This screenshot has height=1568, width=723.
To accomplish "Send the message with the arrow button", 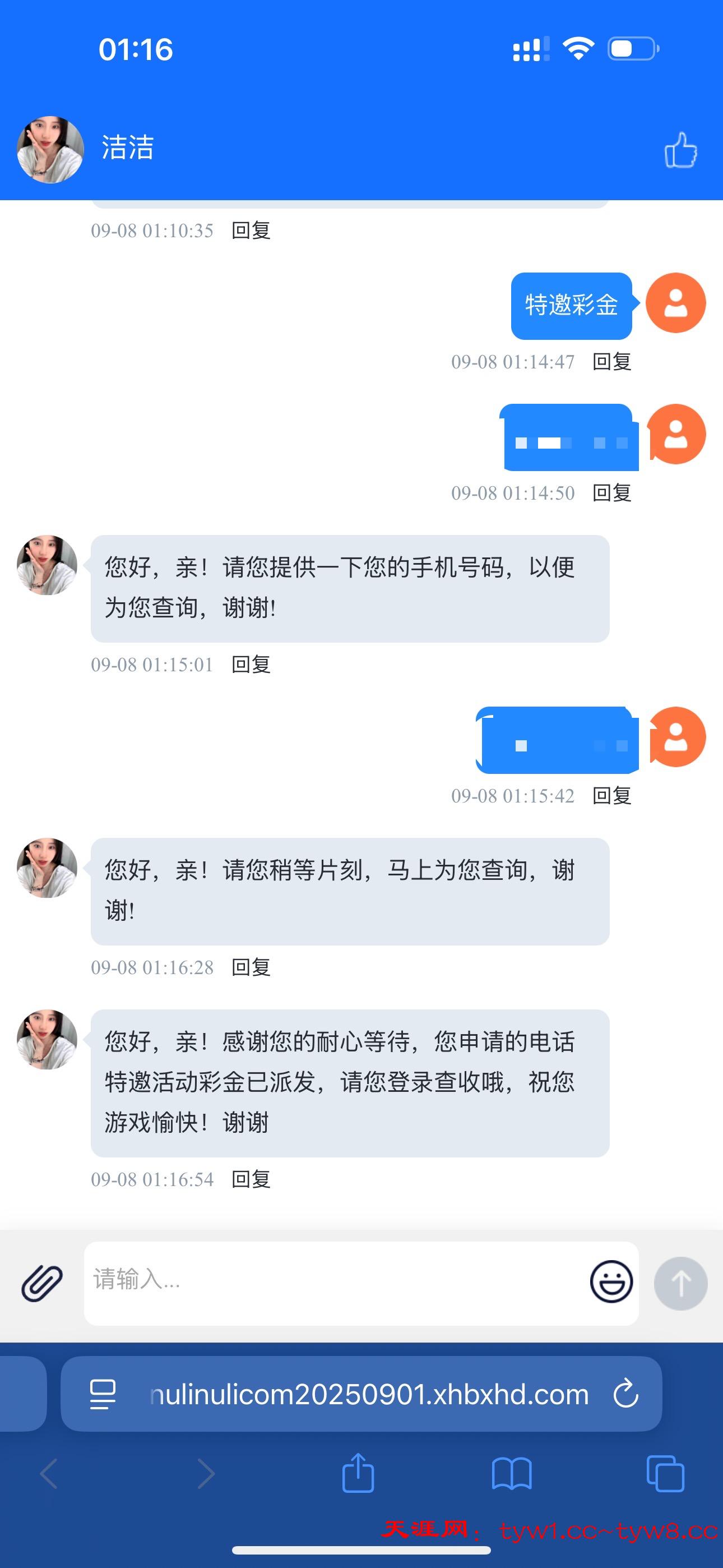I will (x=680, y=1283).
